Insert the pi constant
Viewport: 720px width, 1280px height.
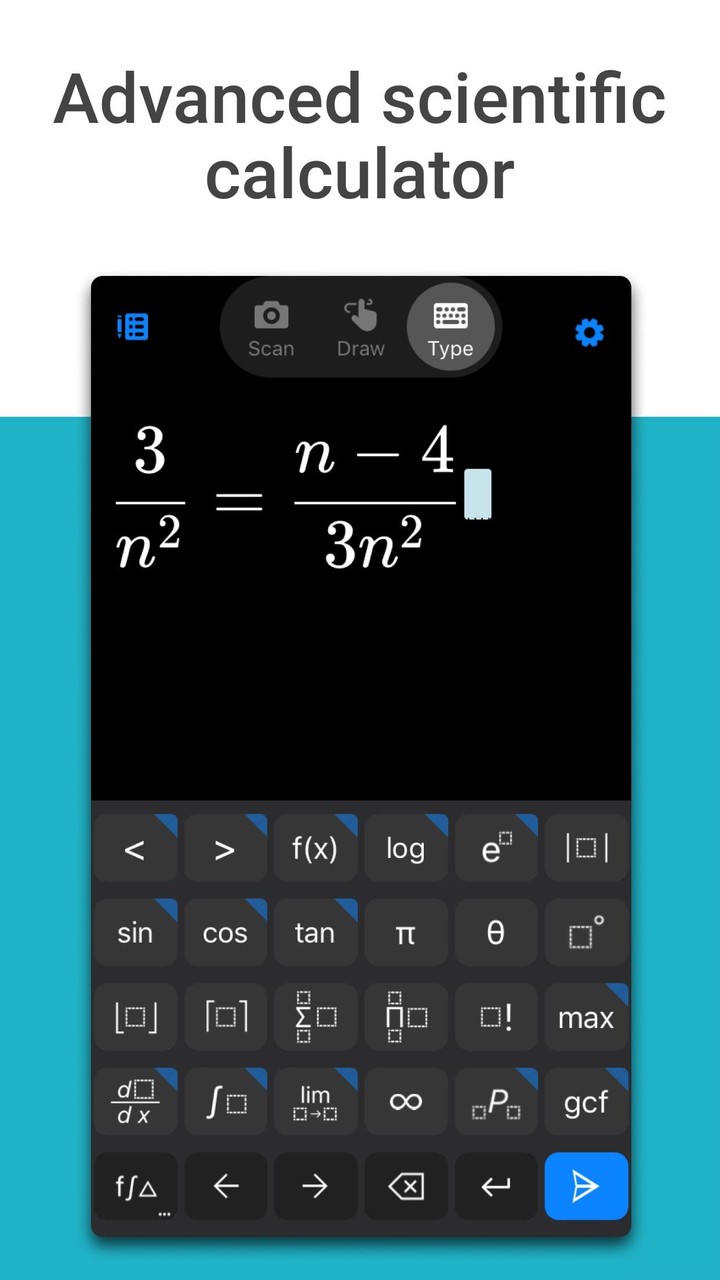point(406,932)
